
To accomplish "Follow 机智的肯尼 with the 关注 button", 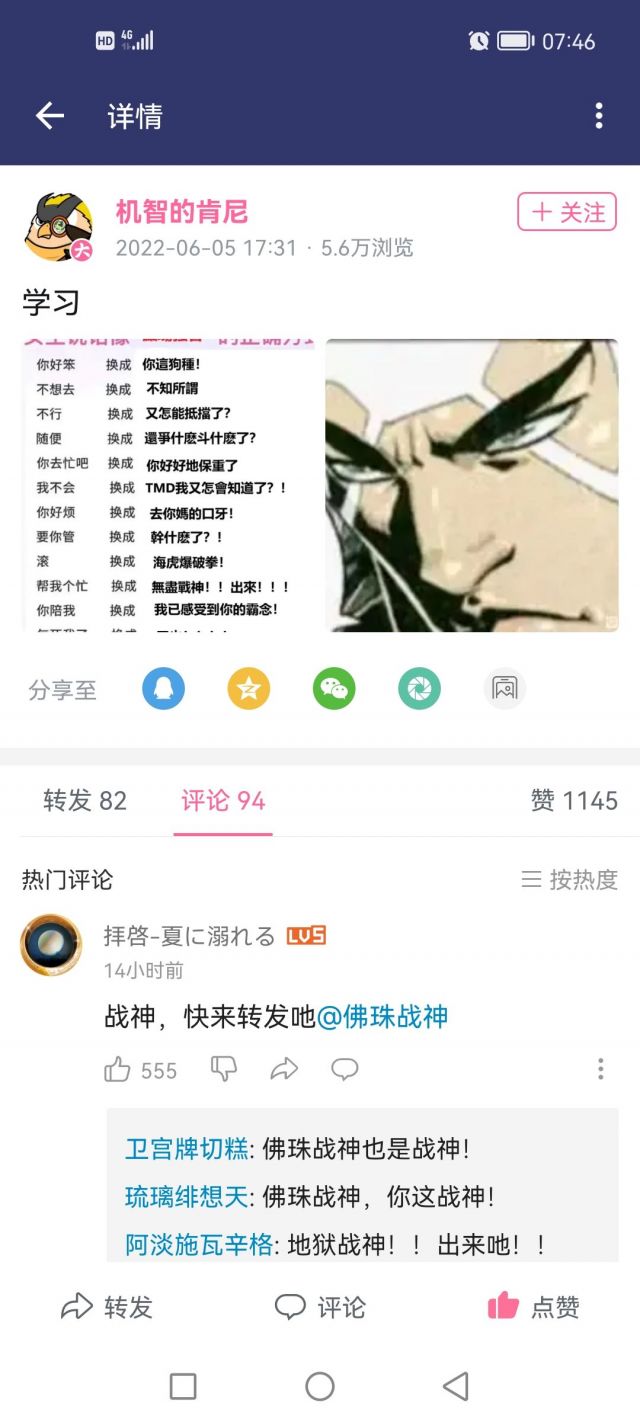I will pos(567,212).
